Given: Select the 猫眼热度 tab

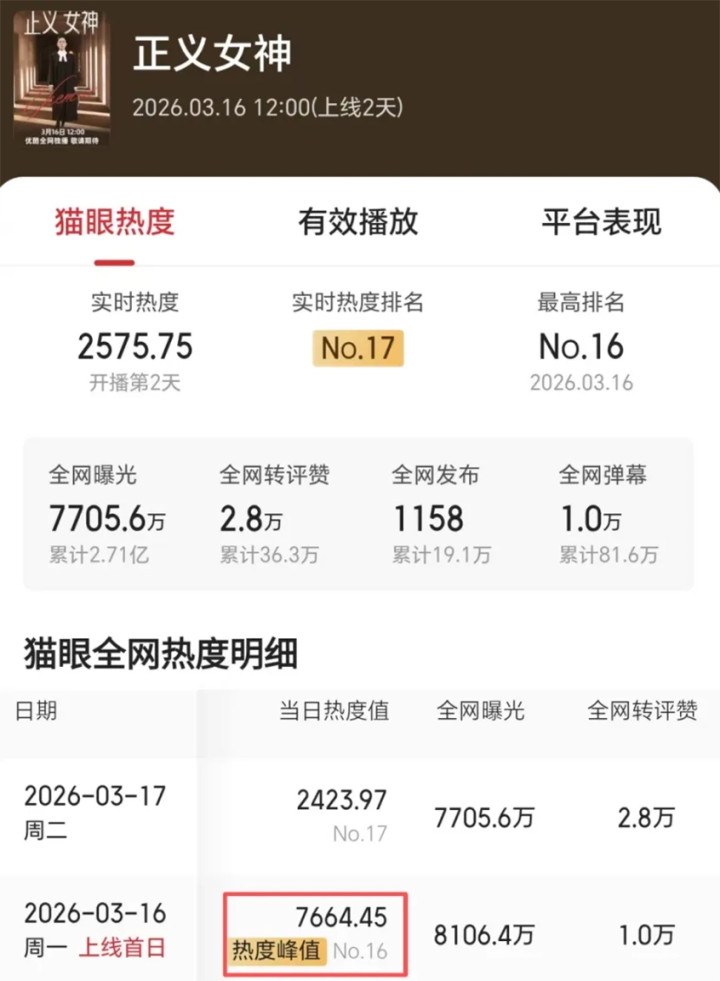Looking at the screenshot, I should point(115,221).
